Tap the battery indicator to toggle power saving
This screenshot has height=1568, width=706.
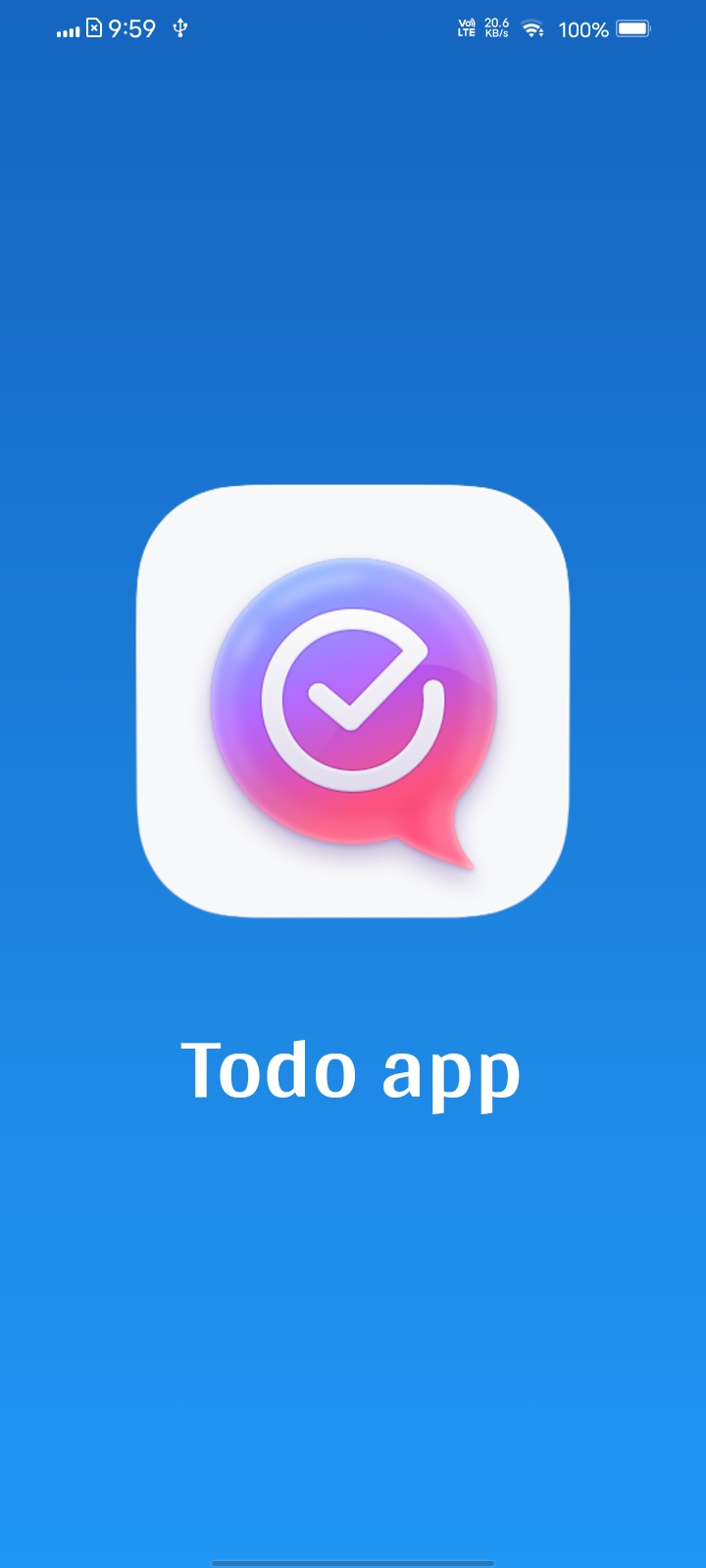tap(631, 29)
